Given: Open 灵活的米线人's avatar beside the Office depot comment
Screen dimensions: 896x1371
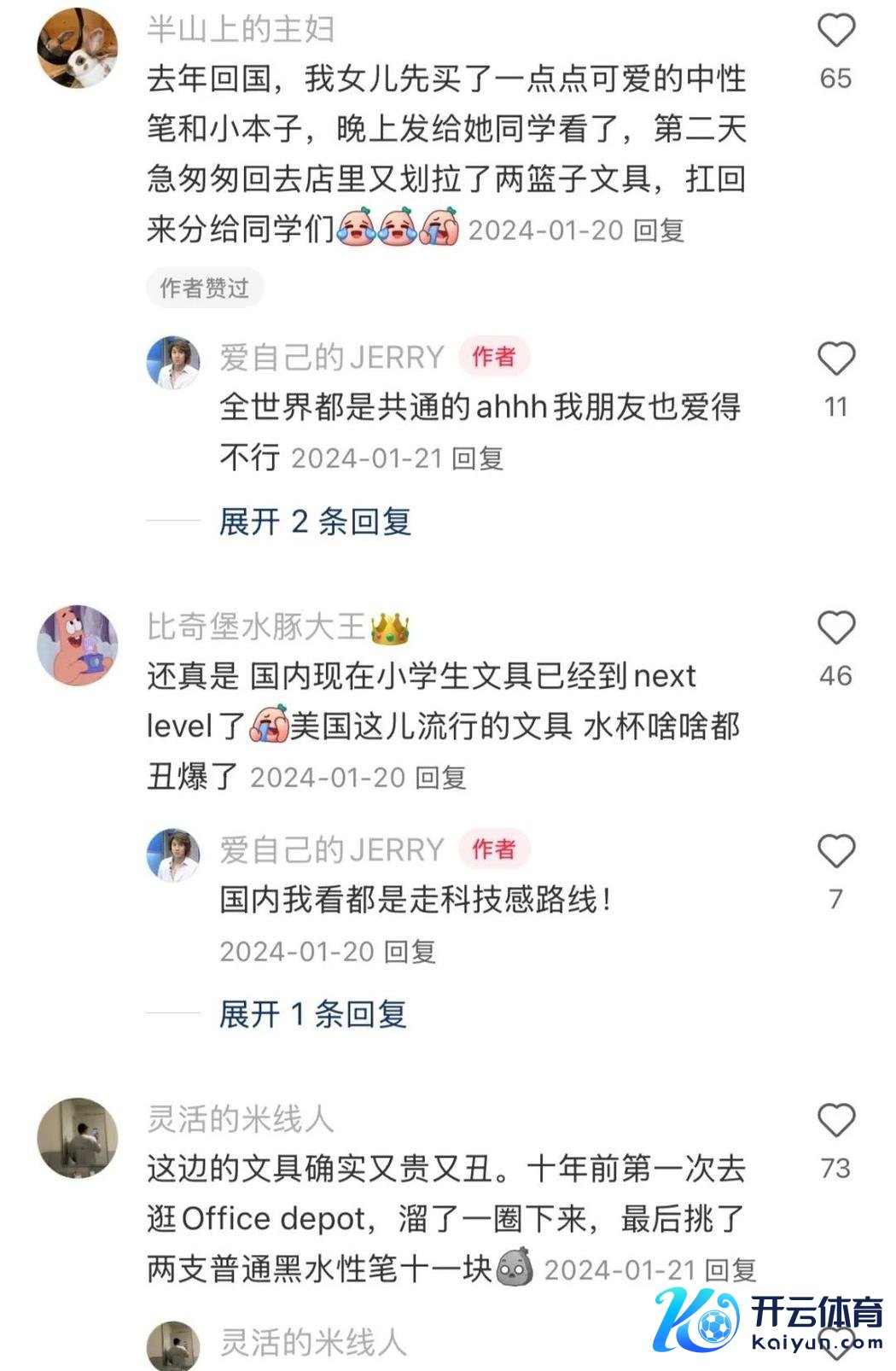Looking at the screenshot, I should point(77,1138).
